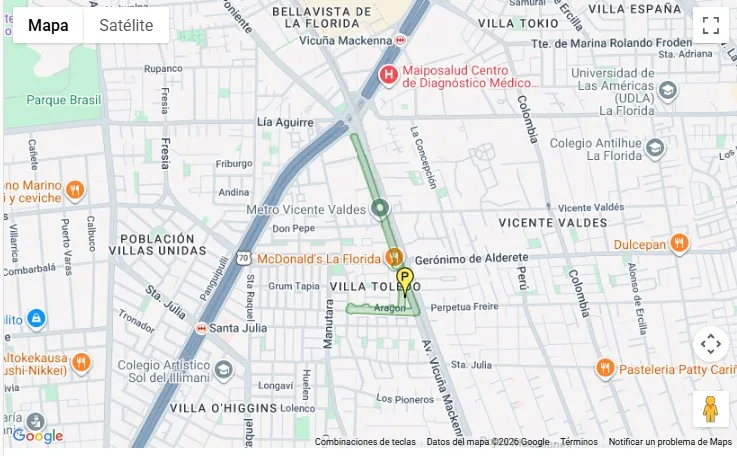
Task: Select the Dulcepan restaurant marker
Action: (x=680, y=242)
